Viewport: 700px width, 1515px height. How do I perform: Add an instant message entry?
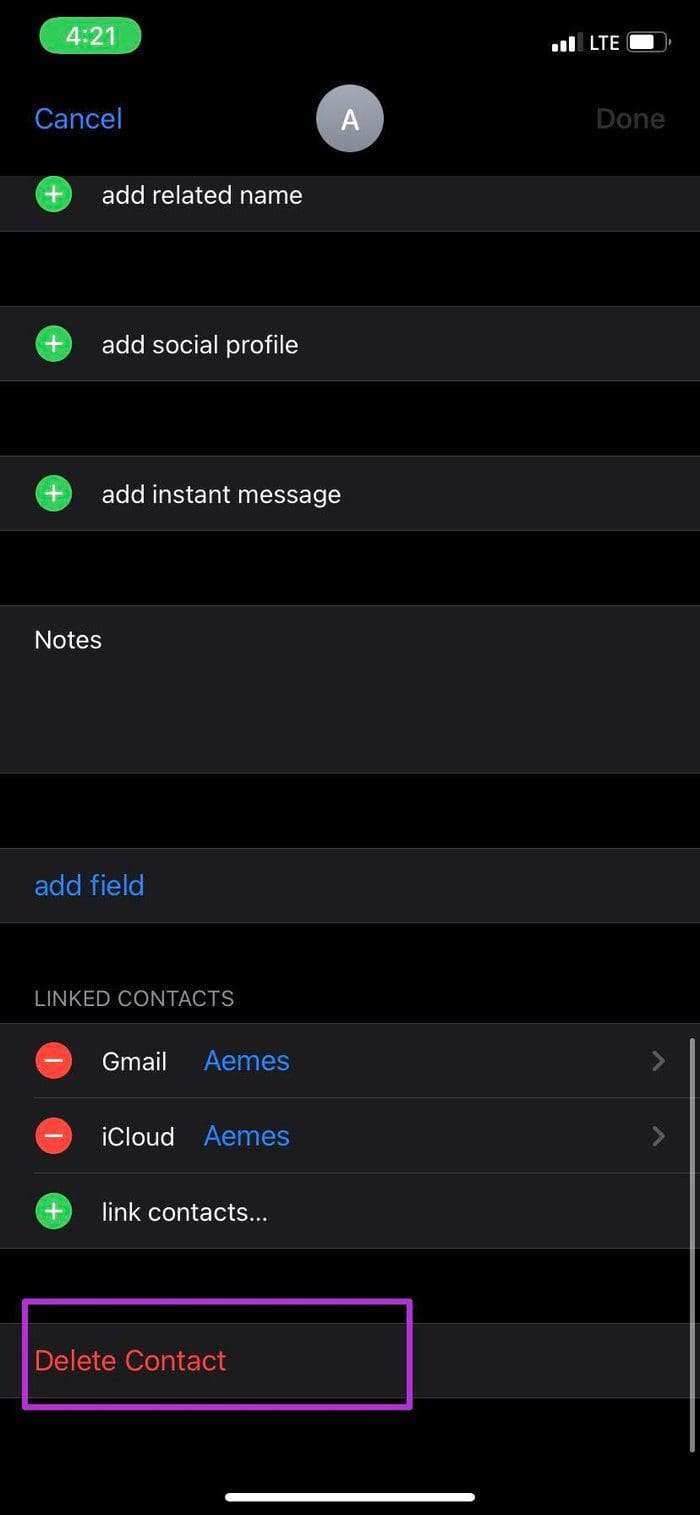tap(54, 494)
